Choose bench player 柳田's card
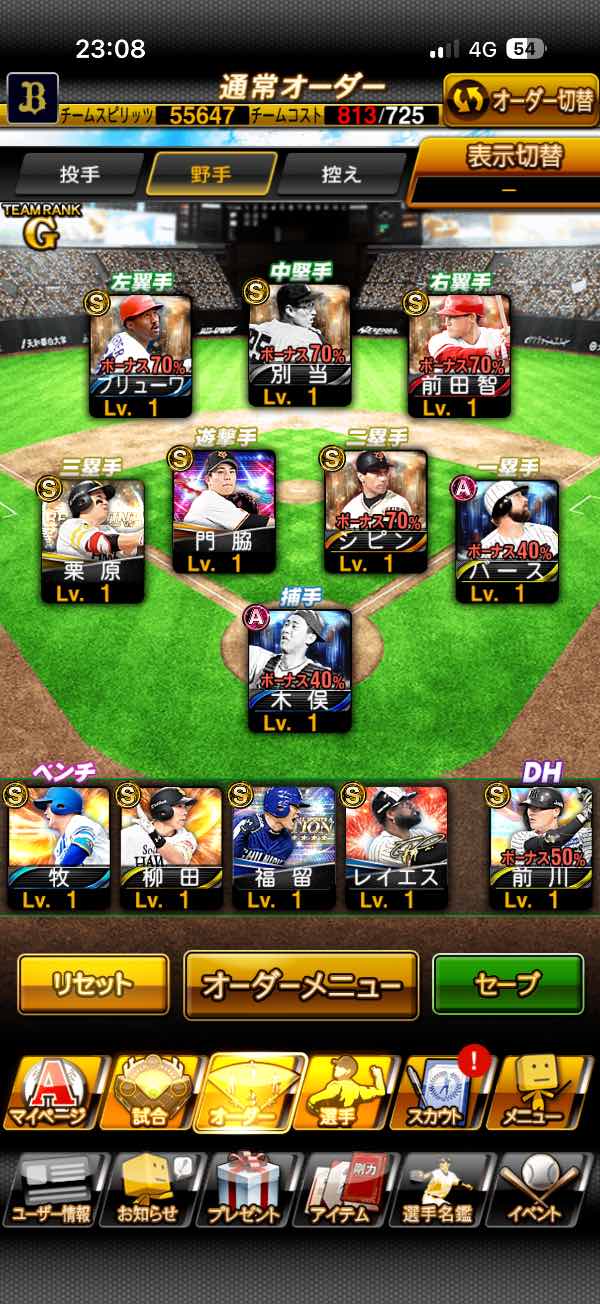 171,848
